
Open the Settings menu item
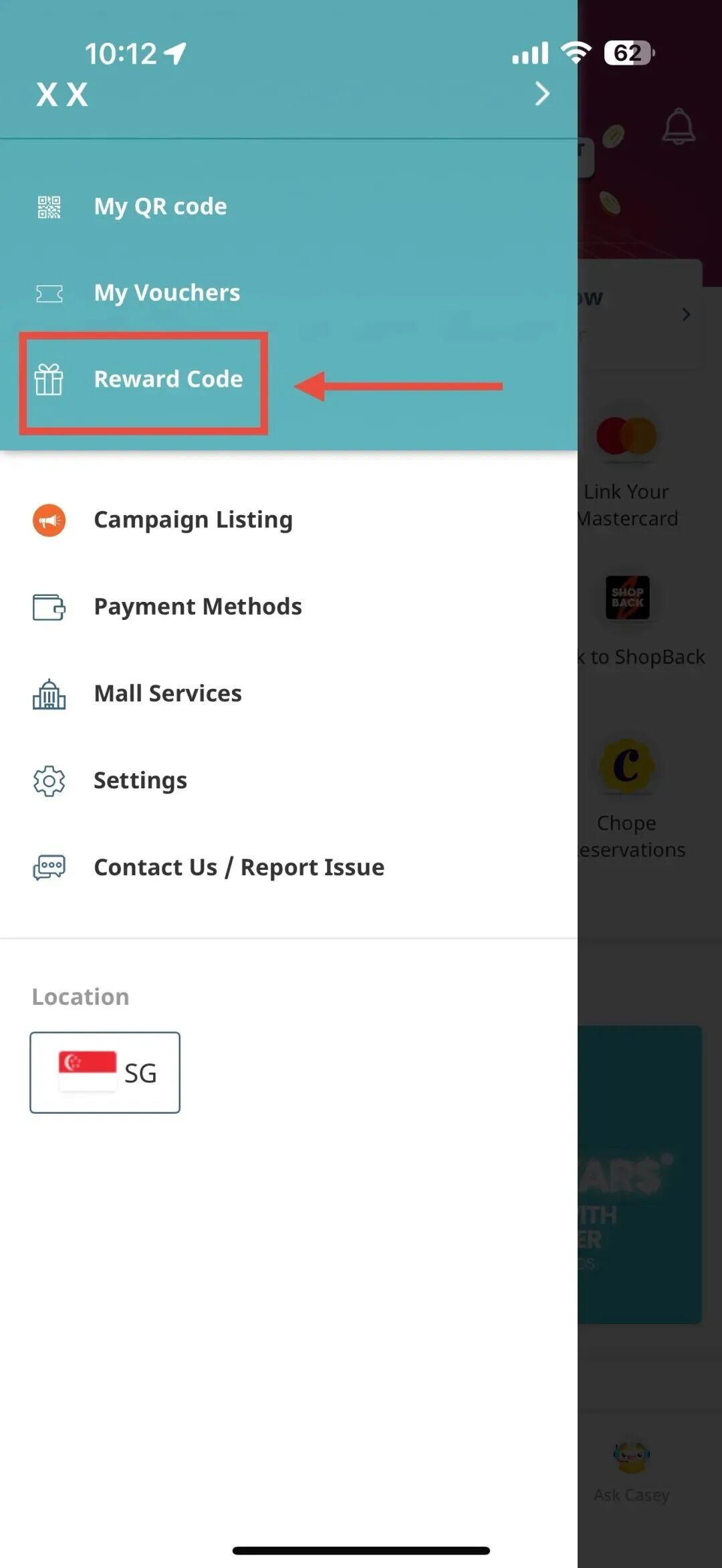pos(140,780)
